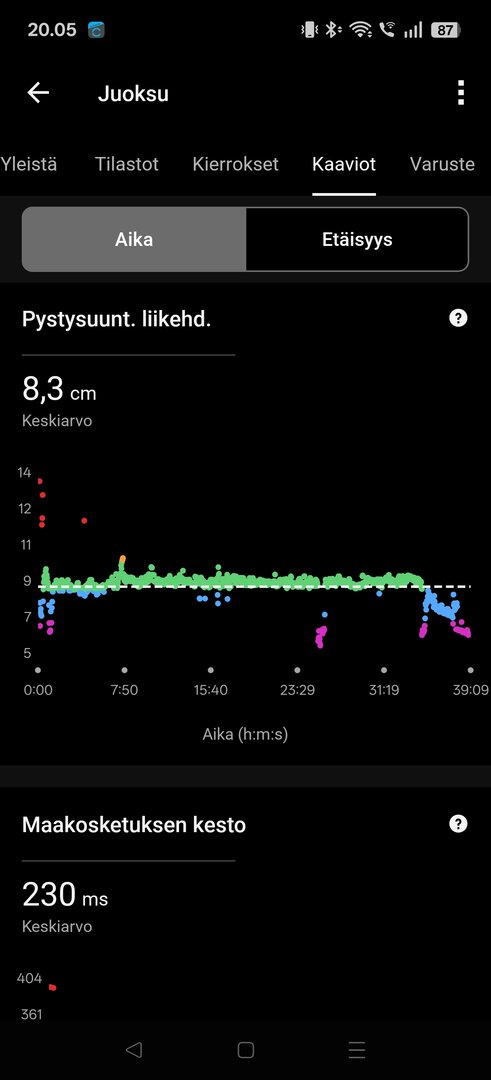Tap the system home button
The height and width of the screenshot is (1080, 491).
(246, 1050)
